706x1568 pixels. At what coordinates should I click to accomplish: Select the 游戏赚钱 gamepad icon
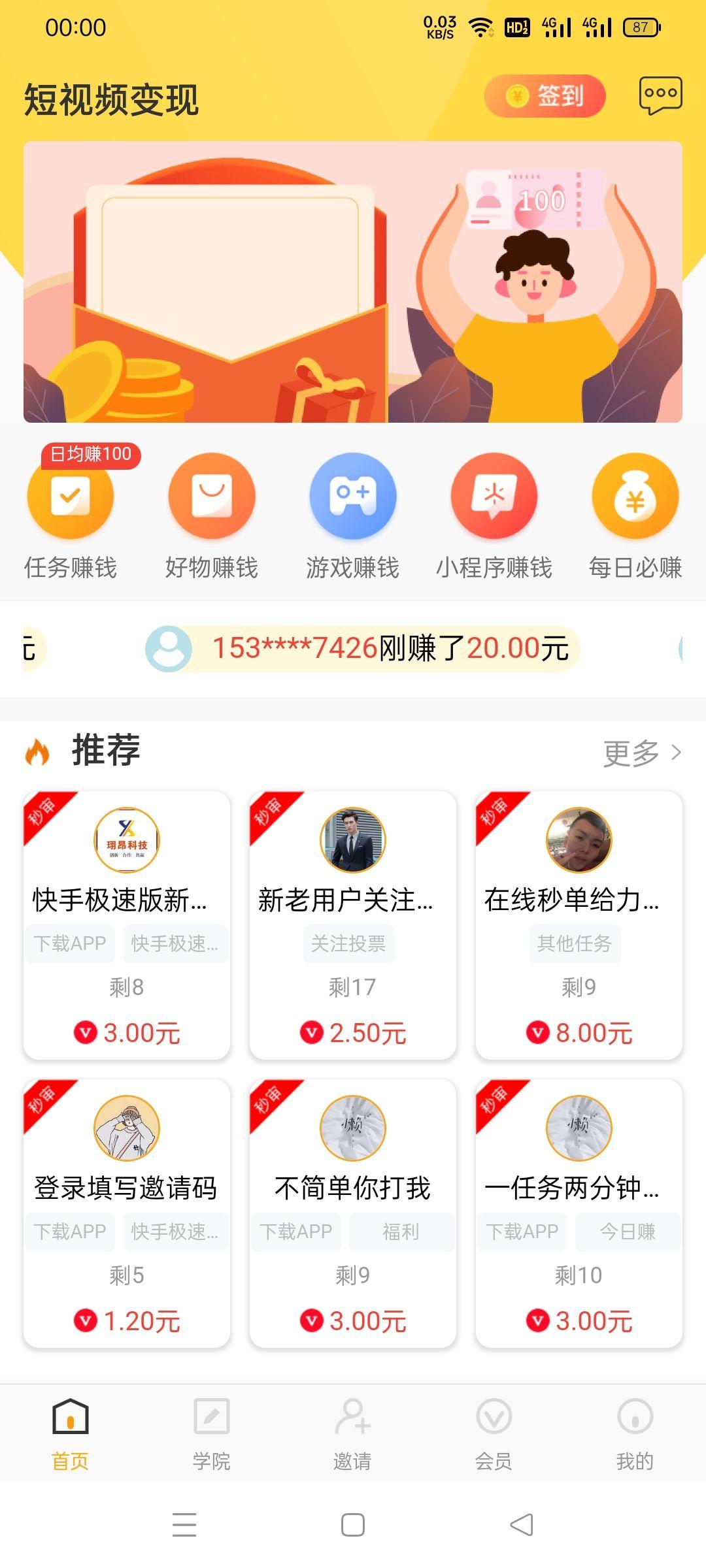[x=352, y=495]
